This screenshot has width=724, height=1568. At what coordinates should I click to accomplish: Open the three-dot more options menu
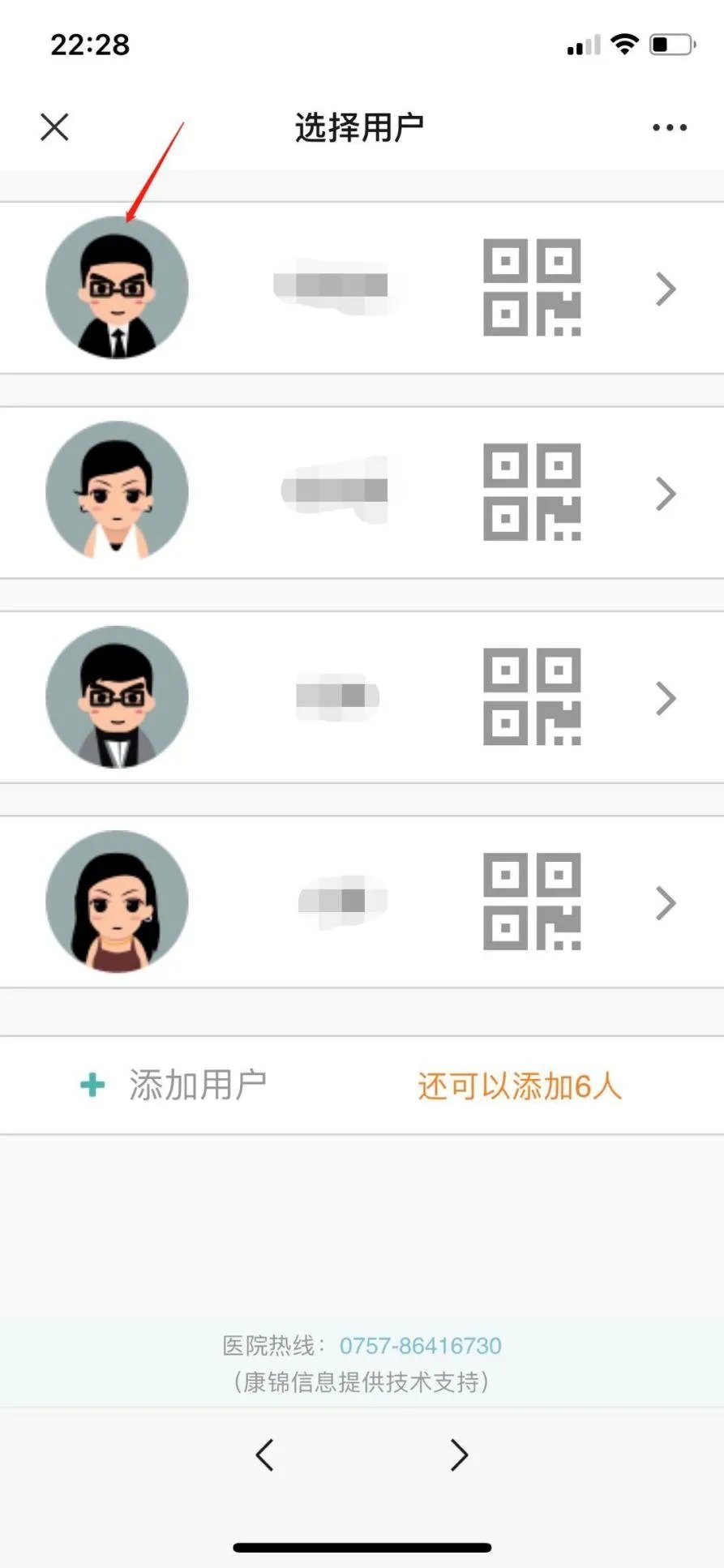pos(669,128)
